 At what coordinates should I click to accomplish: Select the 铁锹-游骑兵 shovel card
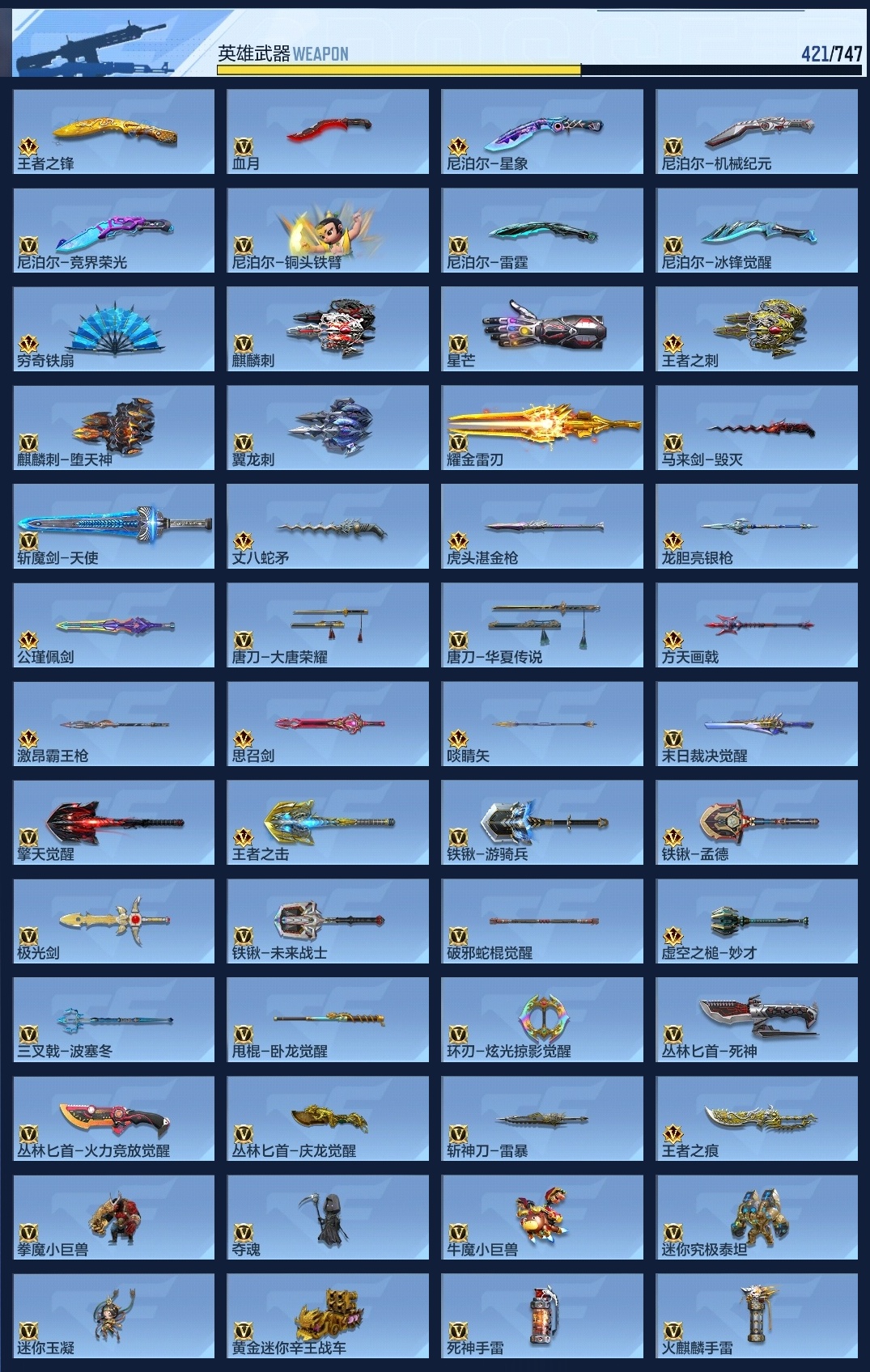(542, 823)
